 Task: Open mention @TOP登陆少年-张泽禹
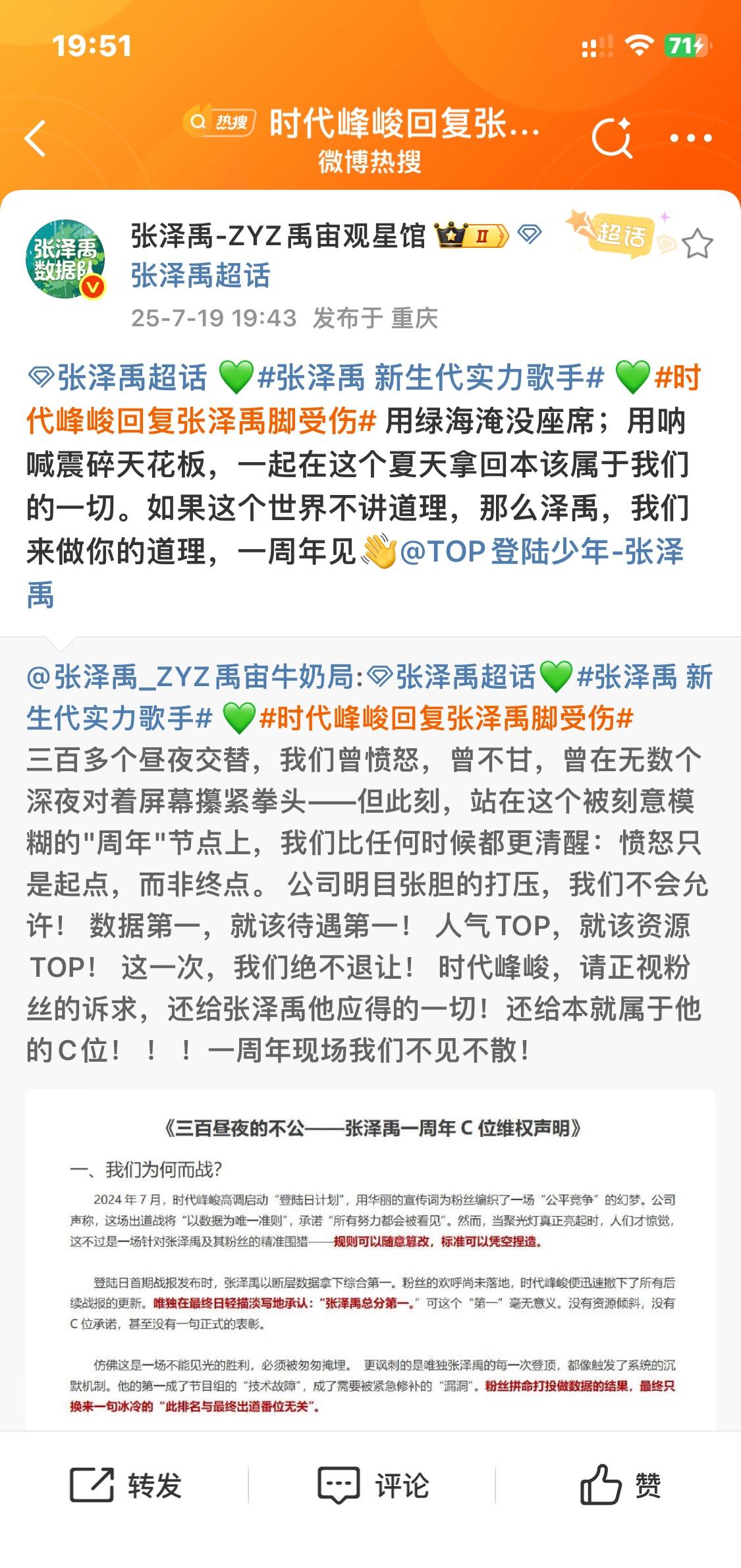[x=541, y=552]
